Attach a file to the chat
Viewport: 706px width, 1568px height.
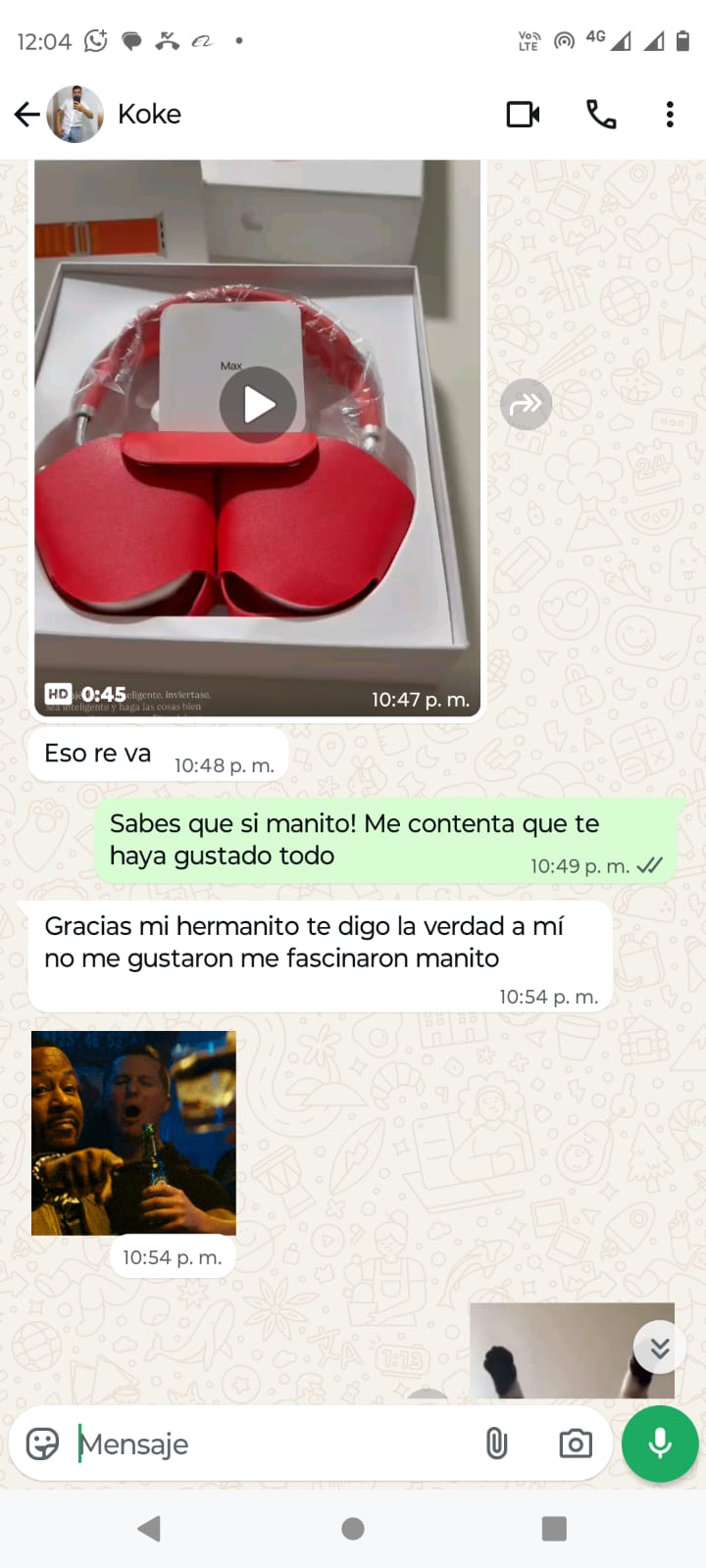(x=497, y=1444)
